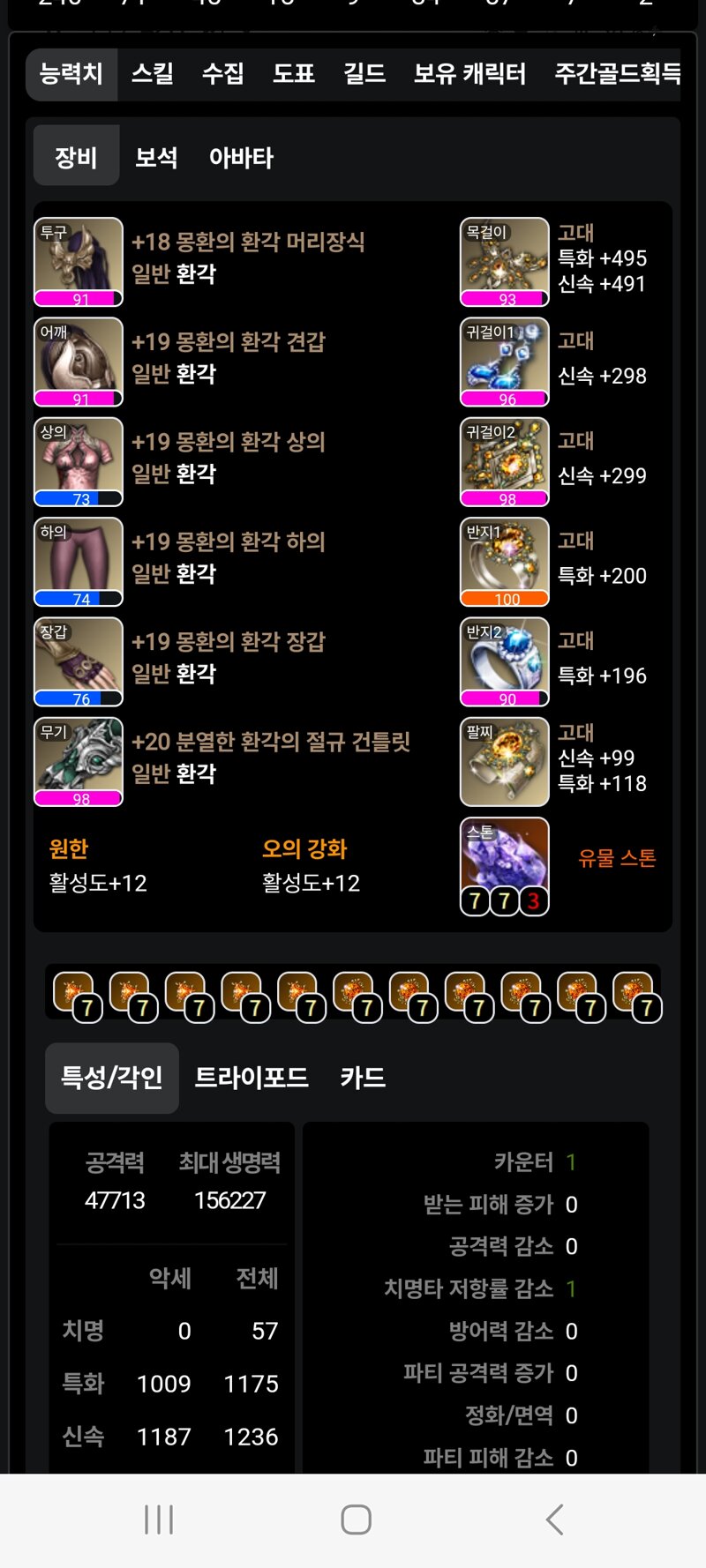Viewport: 706px width, 1568px height.
Task: Select the 특성/각인 tab
Action: 111,1078
